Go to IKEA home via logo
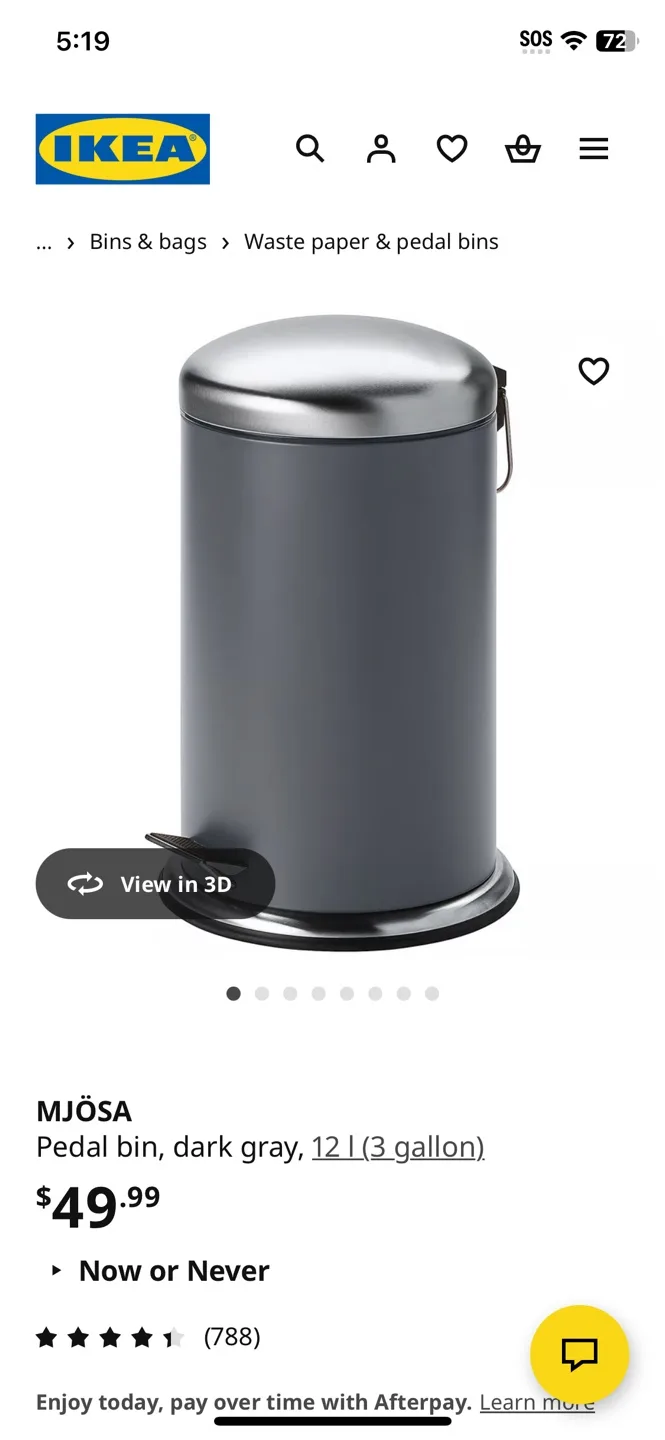Image resolution: width=665 pixels, height=1440 pixels. click(x=123, y=149)
